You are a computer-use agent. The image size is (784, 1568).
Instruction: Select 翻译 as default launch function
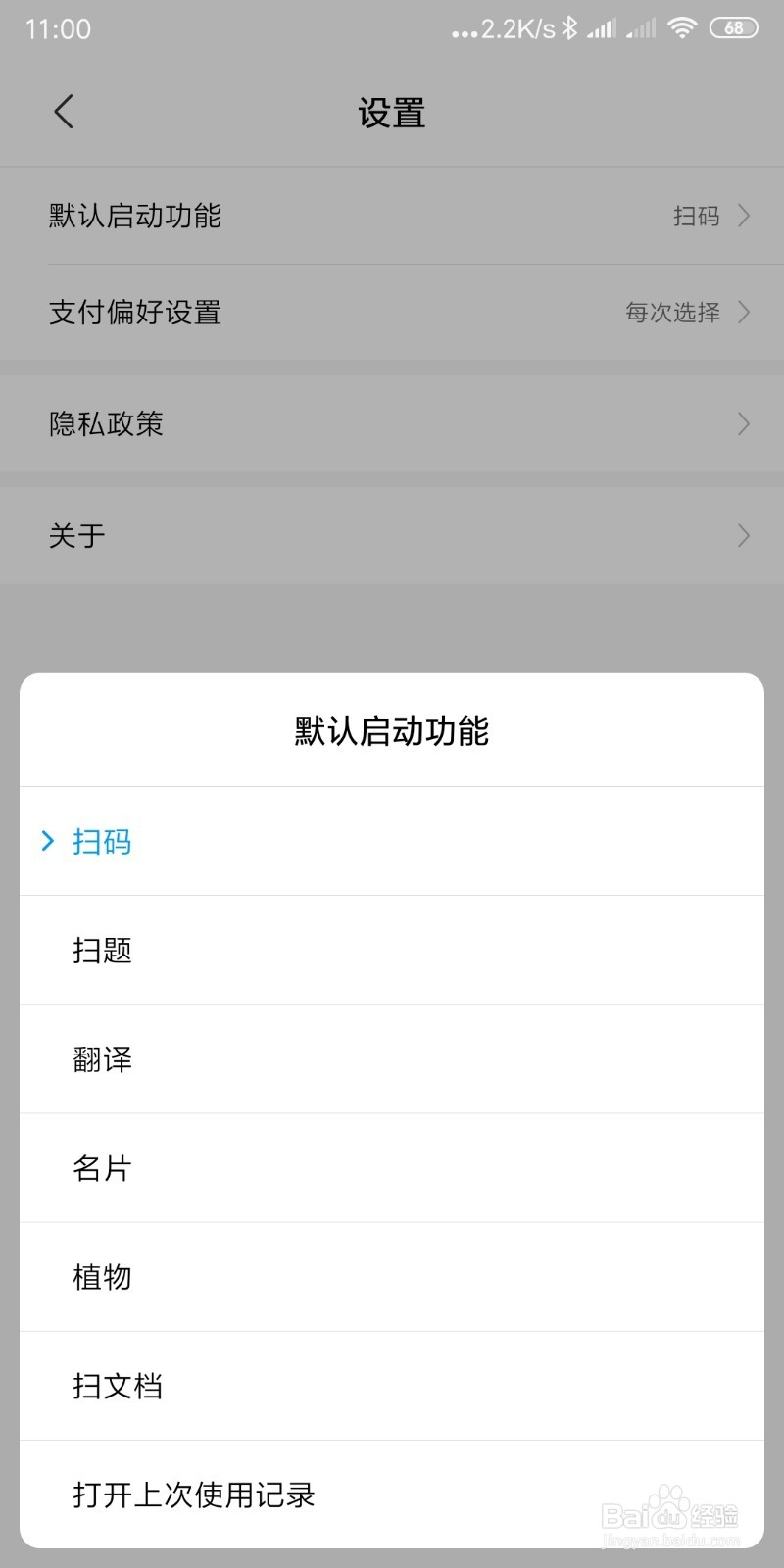[x=101, y=1059]
